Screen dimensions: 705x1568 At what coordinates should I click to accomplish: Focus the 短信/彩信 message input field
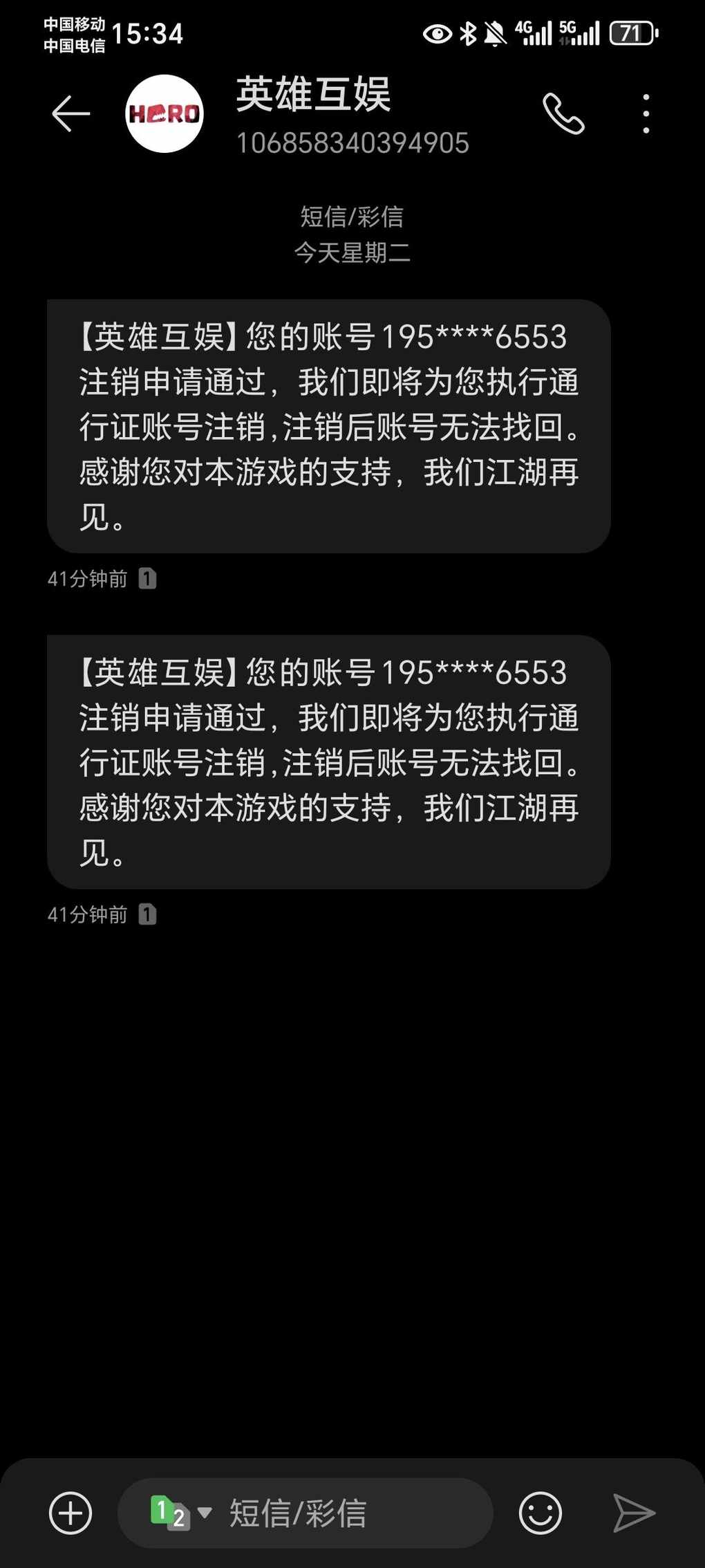tap(346, 1513)
